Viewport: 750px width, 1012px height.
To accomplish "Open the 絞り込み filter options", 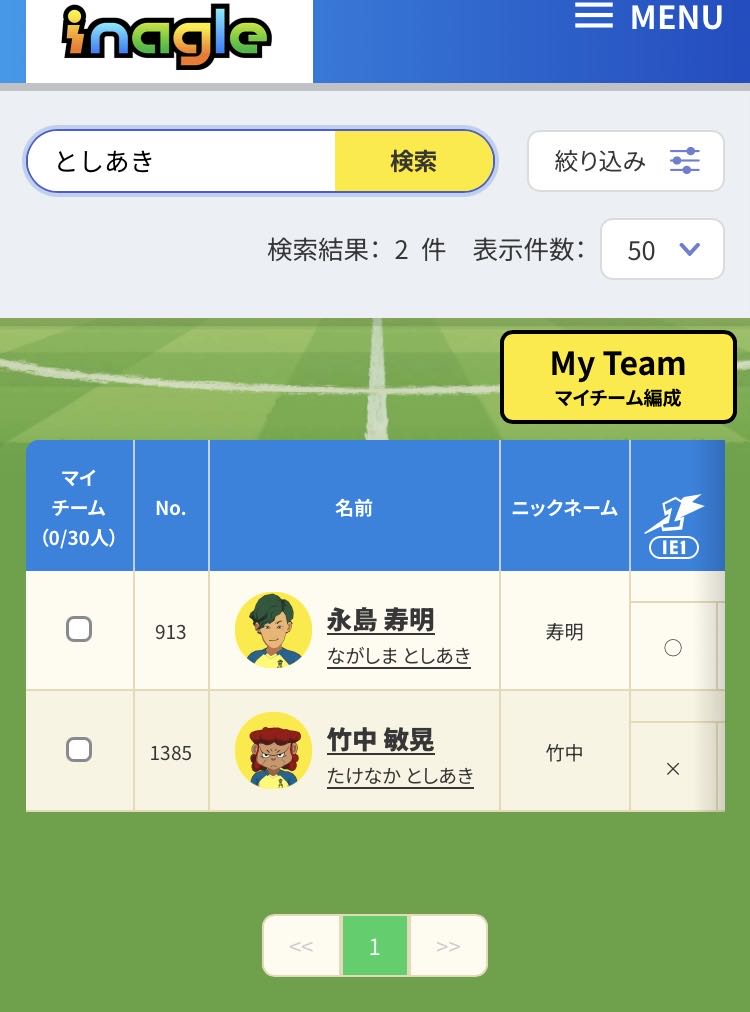I will 626,161.
